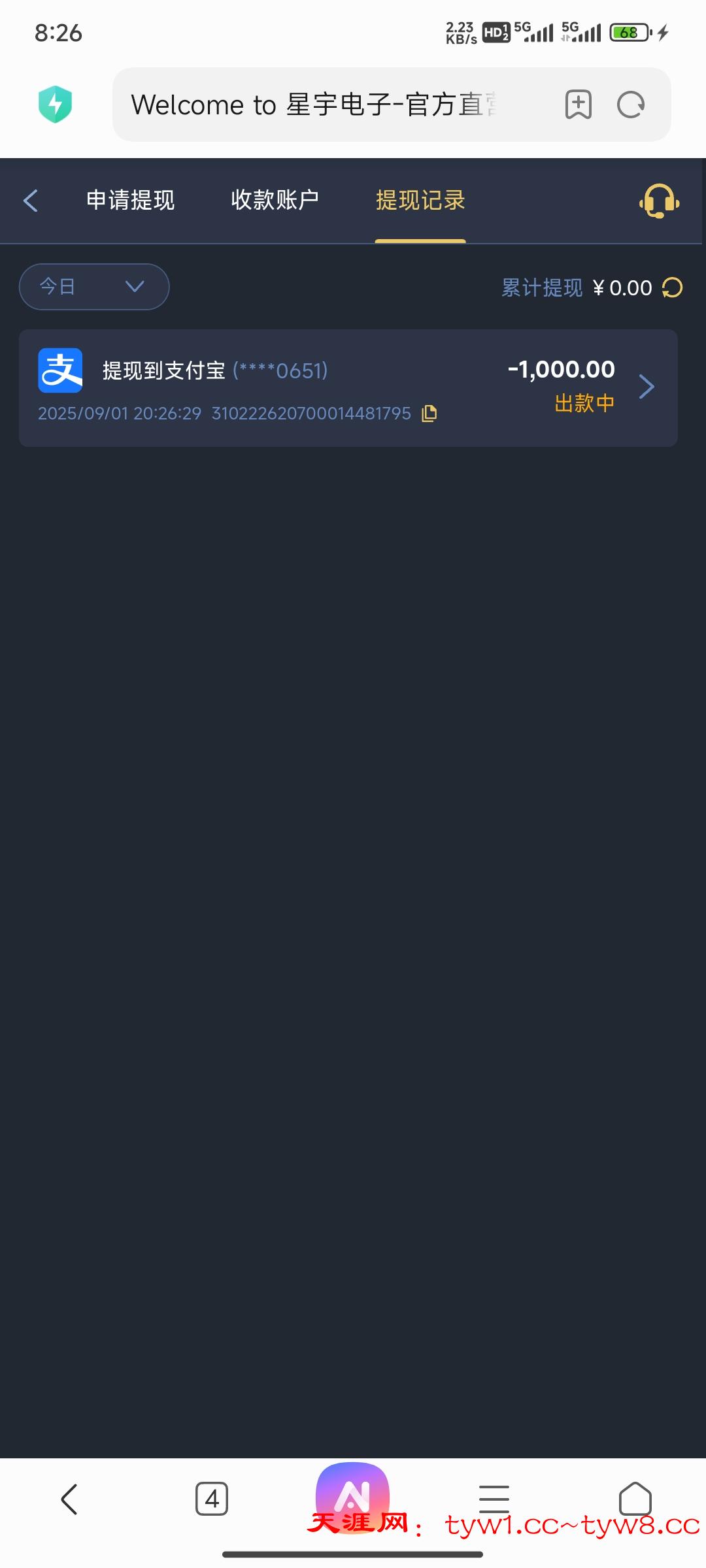Refresh the 累计提现 total
Image resolution: width=706 pixels, height=1568 pixels.
[673, 287]
